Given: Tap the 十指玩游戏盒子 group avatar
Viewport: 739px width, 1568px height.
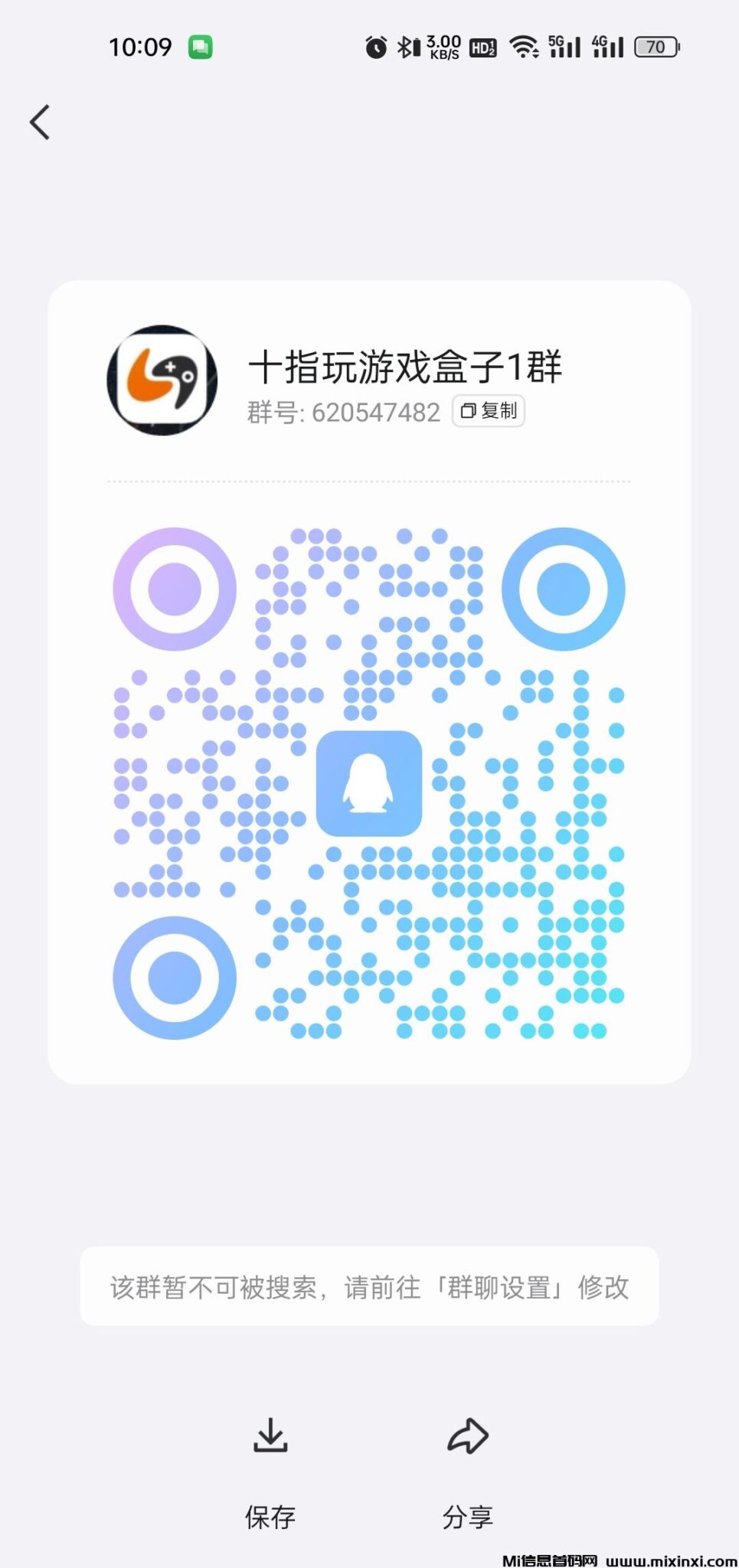Looking at the screenshot, I should tap(161, 381).
